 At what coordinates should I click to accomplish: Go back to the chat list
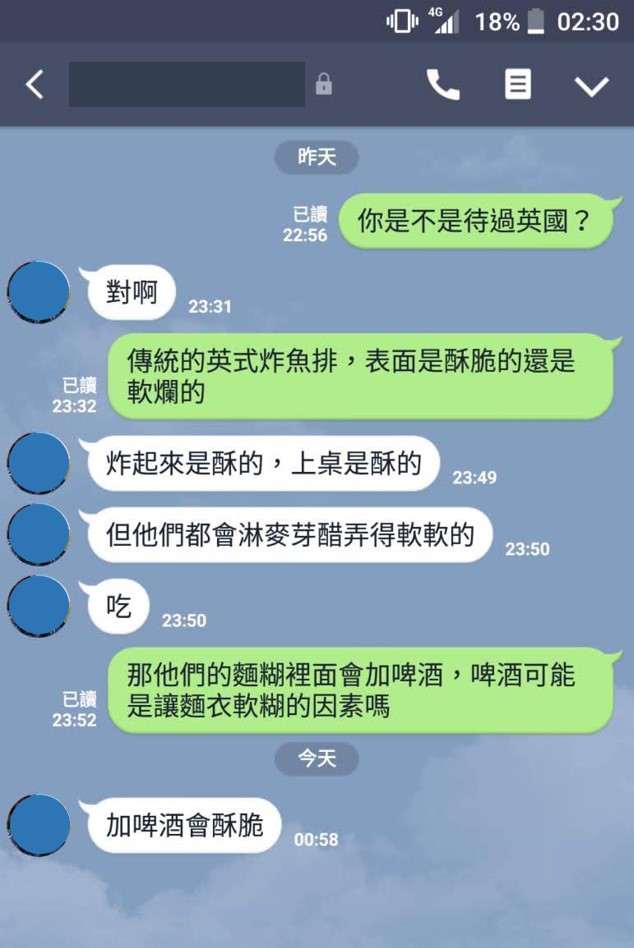click(x=35, y=85)
